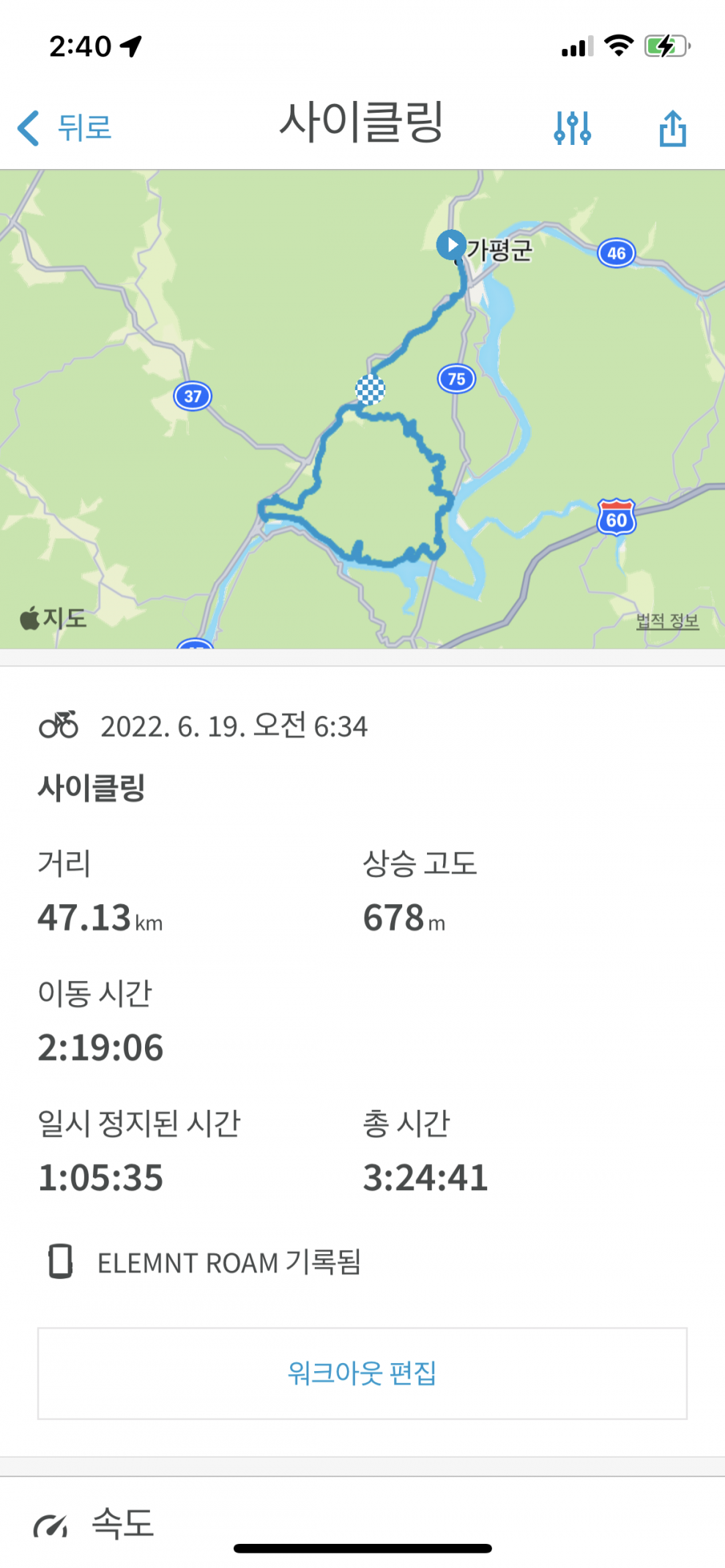
Task: Open the 법적 정보 link on the map
Action: point(667,621)
